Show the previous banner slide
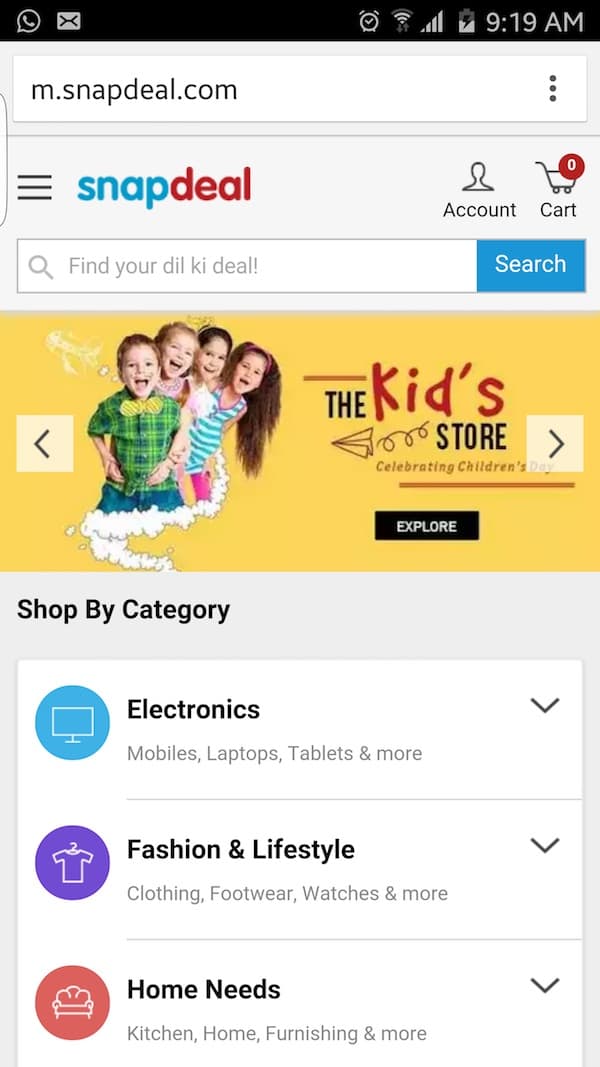This screenshot has width=600, height=1067. pyautogui.click(x=45, y=443)
